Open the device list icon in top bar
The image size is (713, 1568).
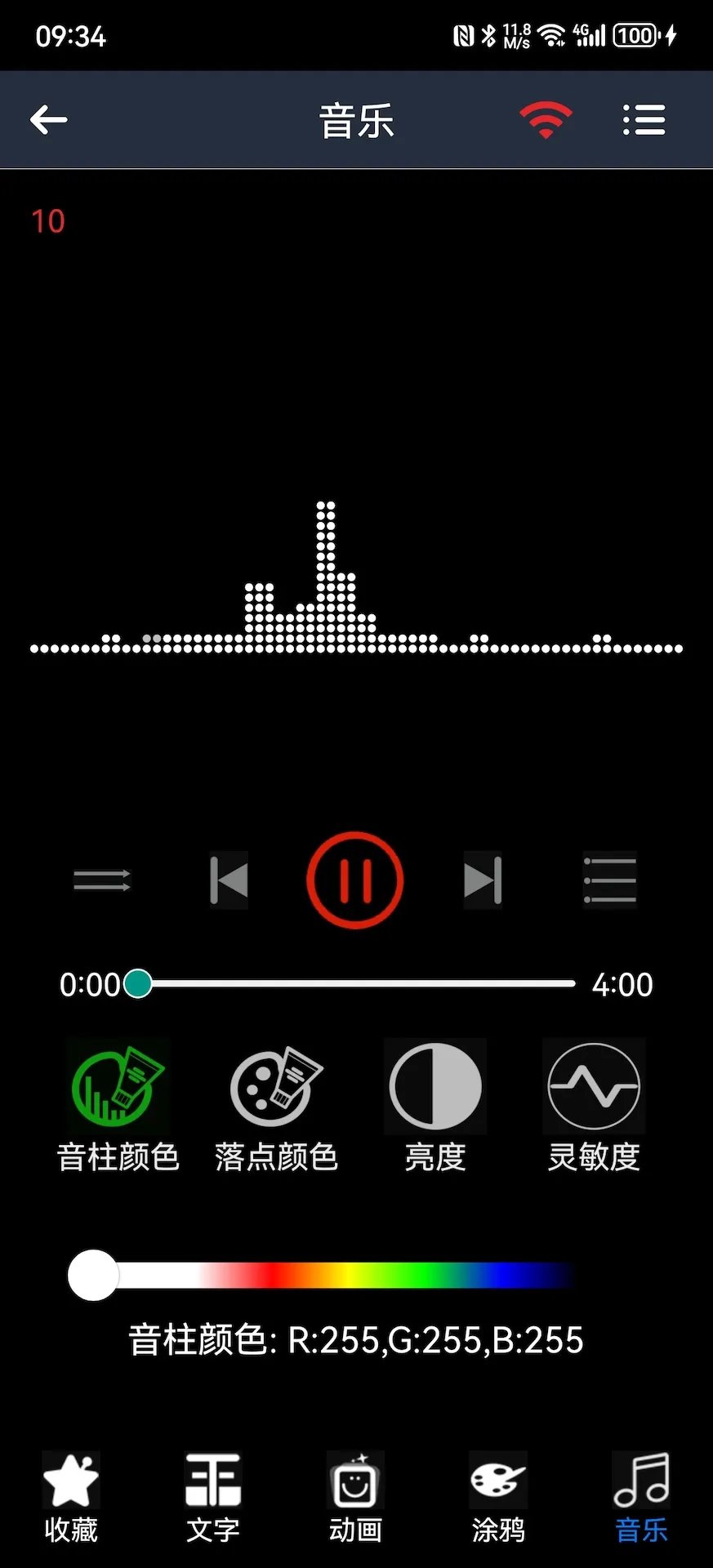click(x=644, y=118)
